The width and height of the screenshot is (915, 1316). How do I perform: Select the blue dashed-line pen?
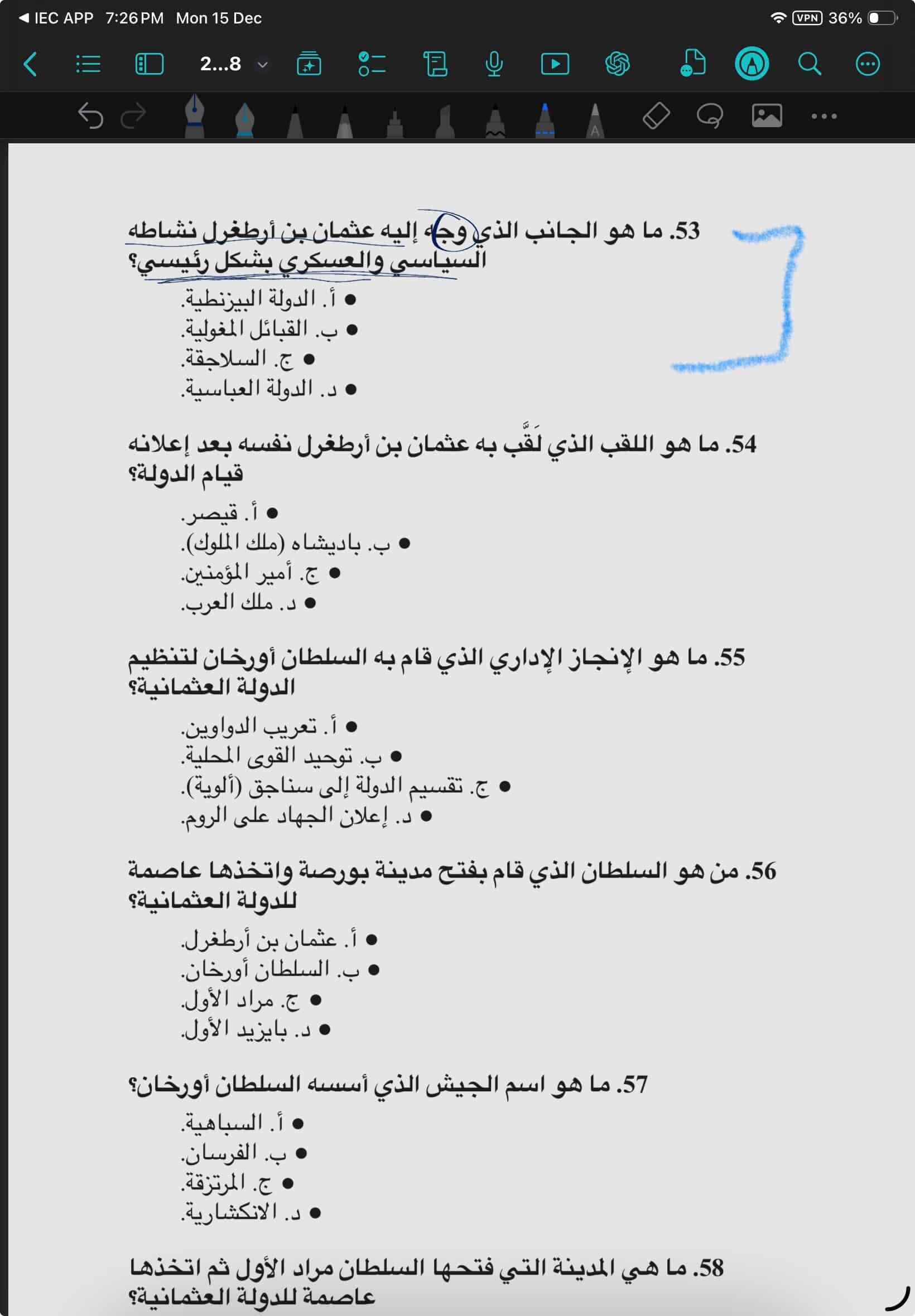pyautogui.click(x=544, y=119)
